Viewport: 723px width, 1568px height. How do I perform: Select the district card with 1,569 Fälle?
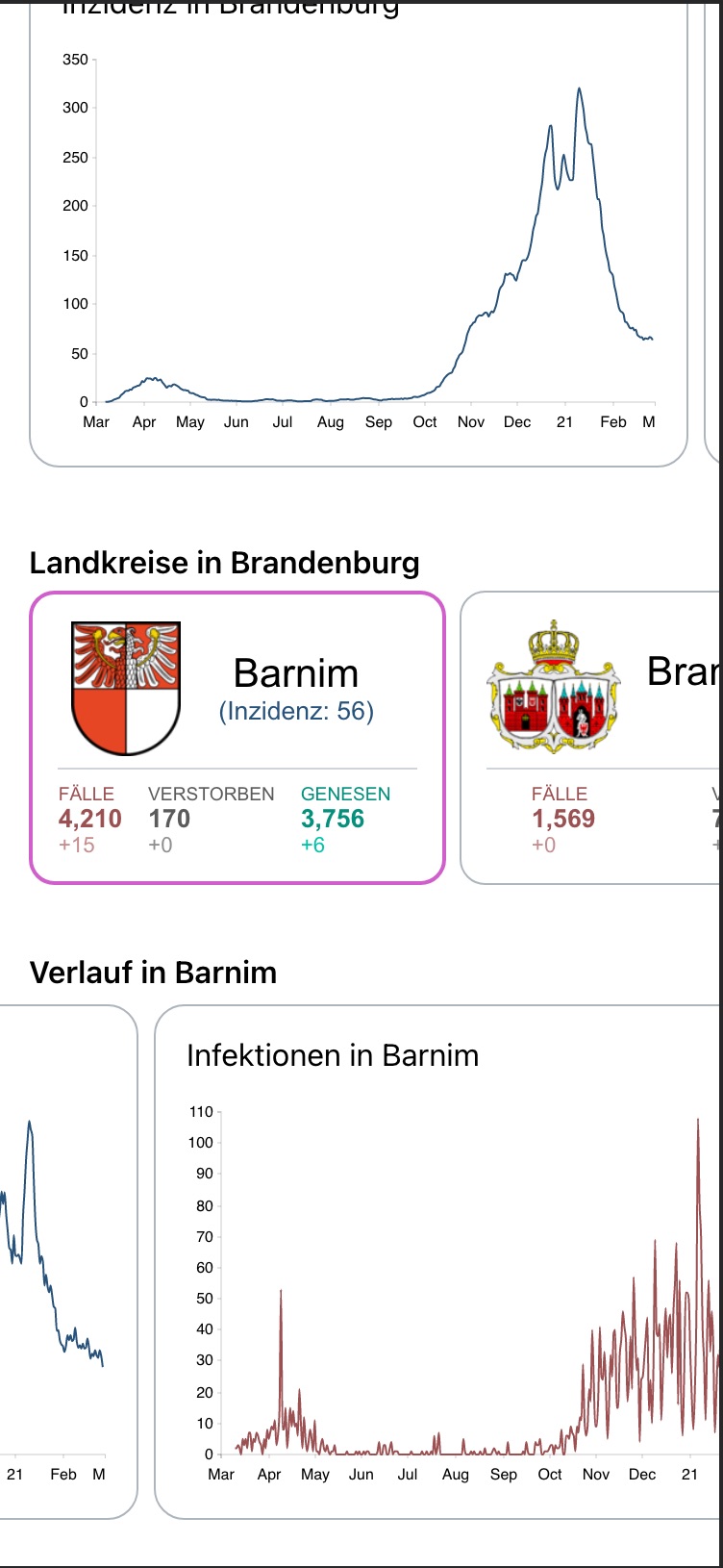(x=591, y=737)
